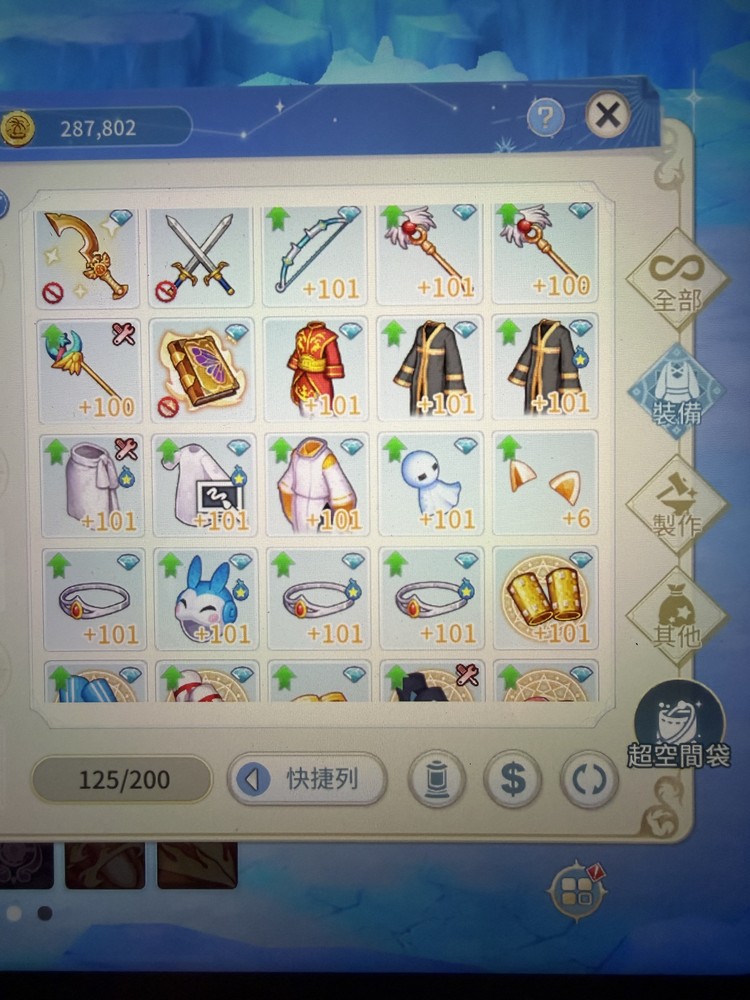750x1000 pixels.
Task: Select the red robe +101 item
Action: tap(315, 367)
